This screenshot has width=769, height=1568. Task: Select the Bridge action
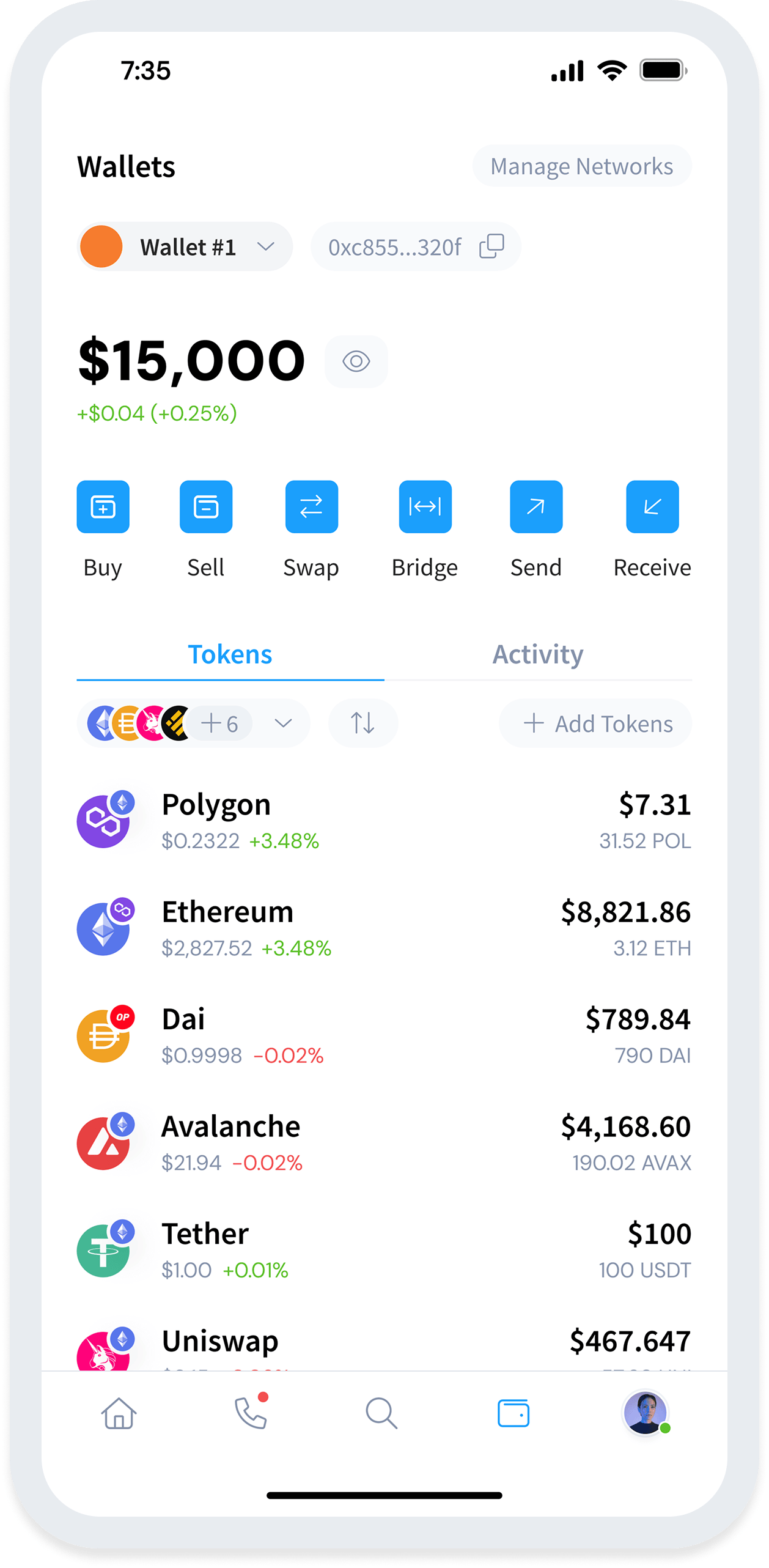pyautogui.click(x=425, y=507)
